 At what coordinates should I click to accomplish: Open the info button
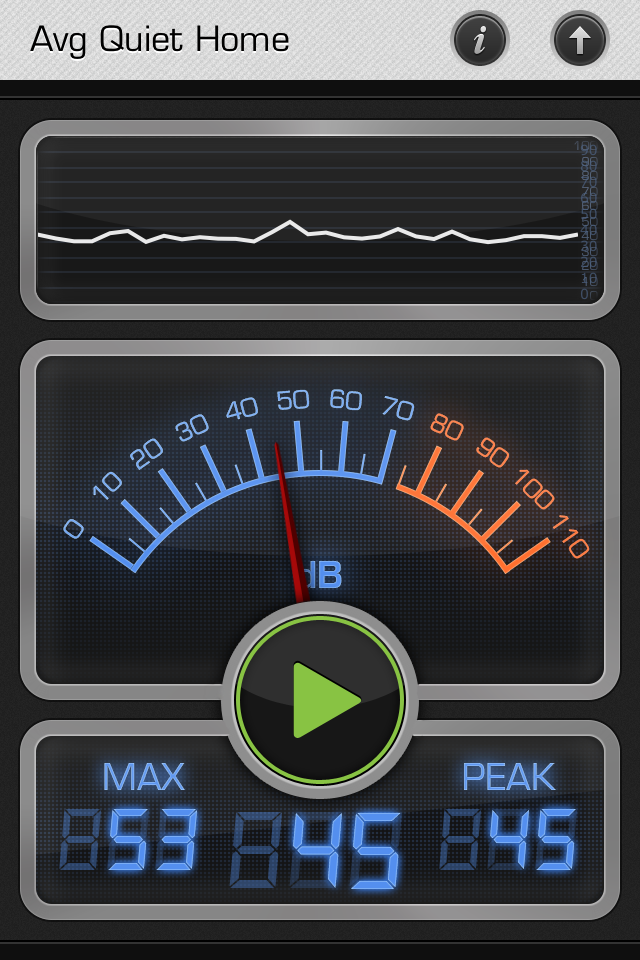point(480,40)
